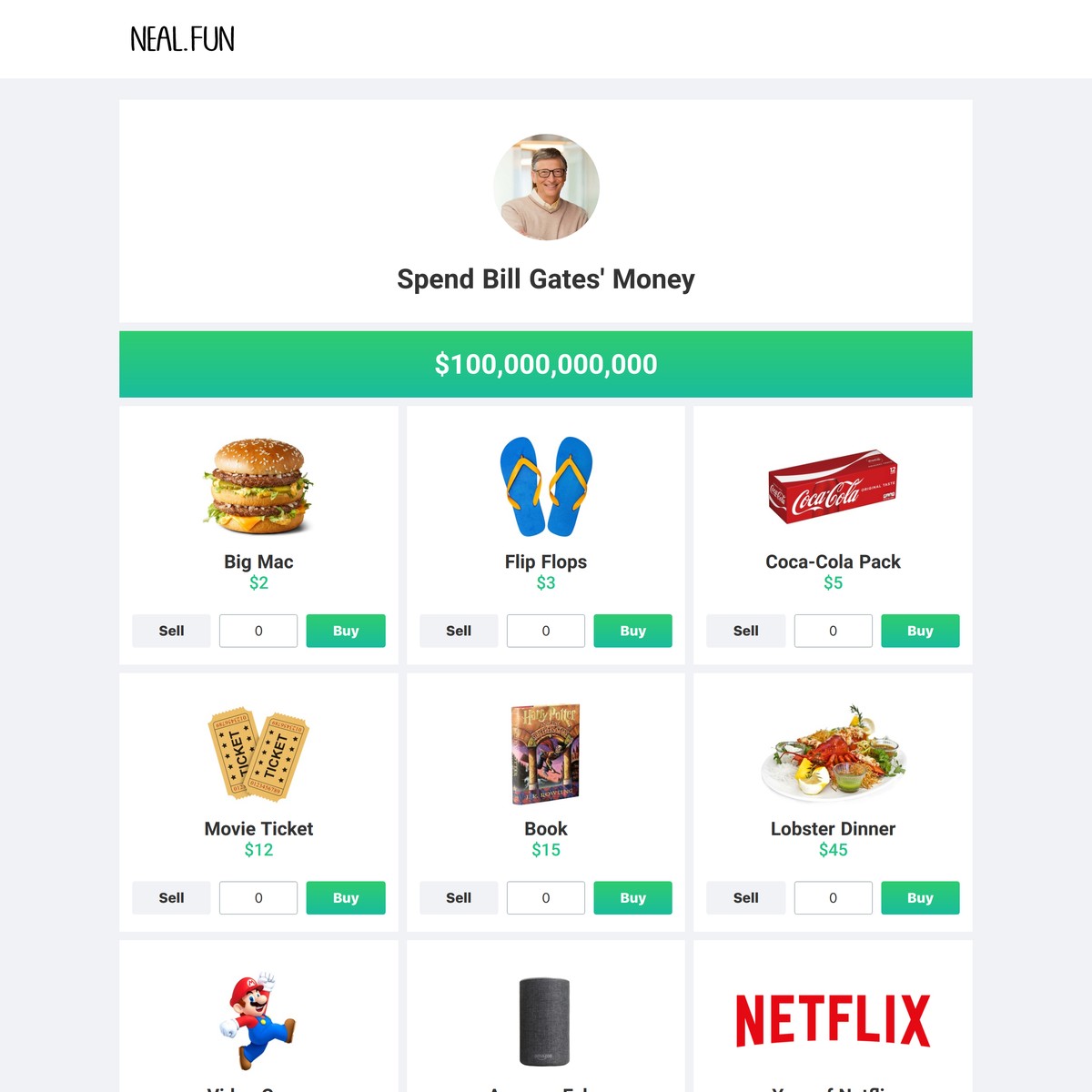1092x1092 pixels.
Task: Sell a Big Mac
Action: point(171,631)
